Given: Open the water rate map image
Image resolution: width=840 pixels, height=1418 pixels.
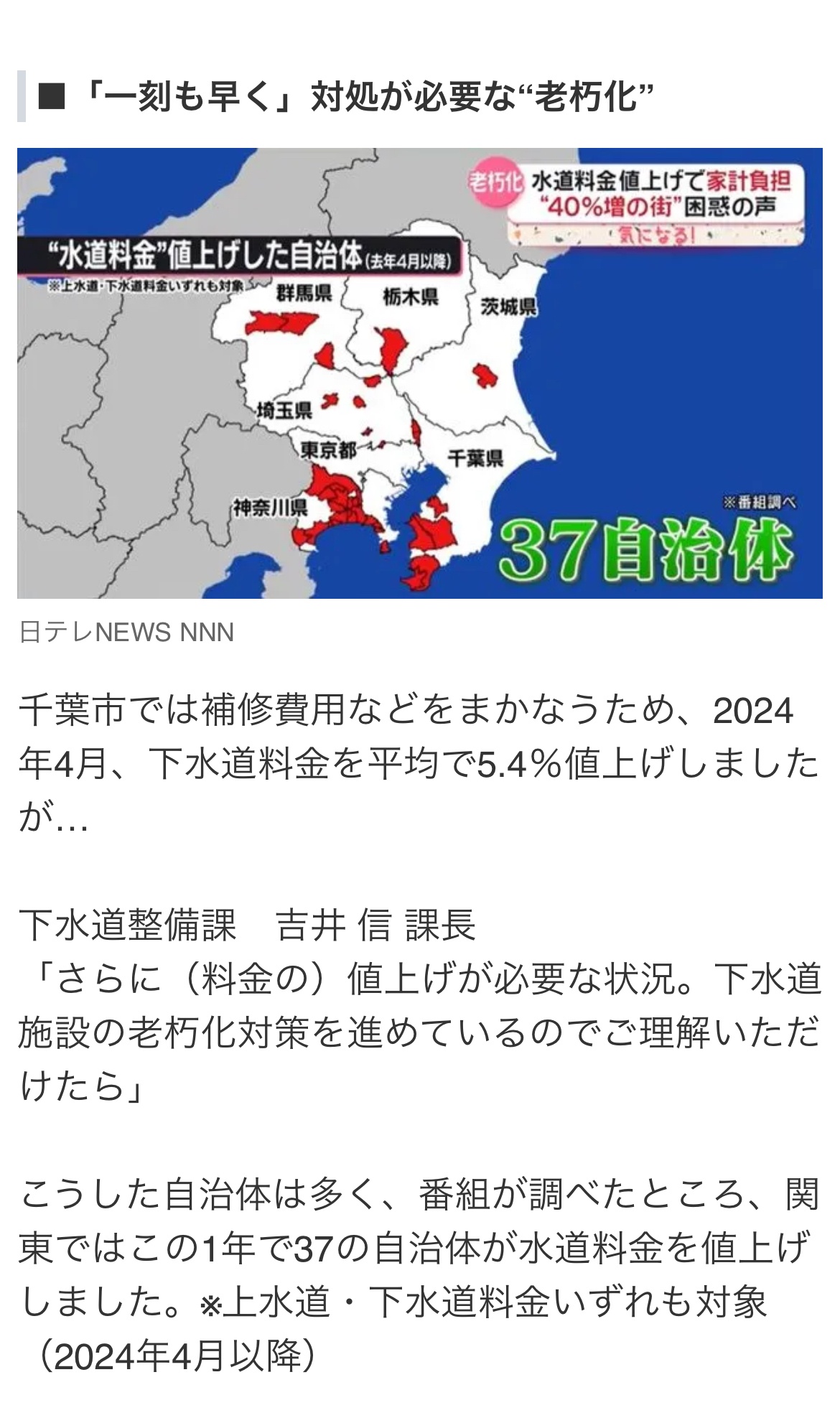Looking at the screenshot, I should pyautogui.click(x=419, y=373).
